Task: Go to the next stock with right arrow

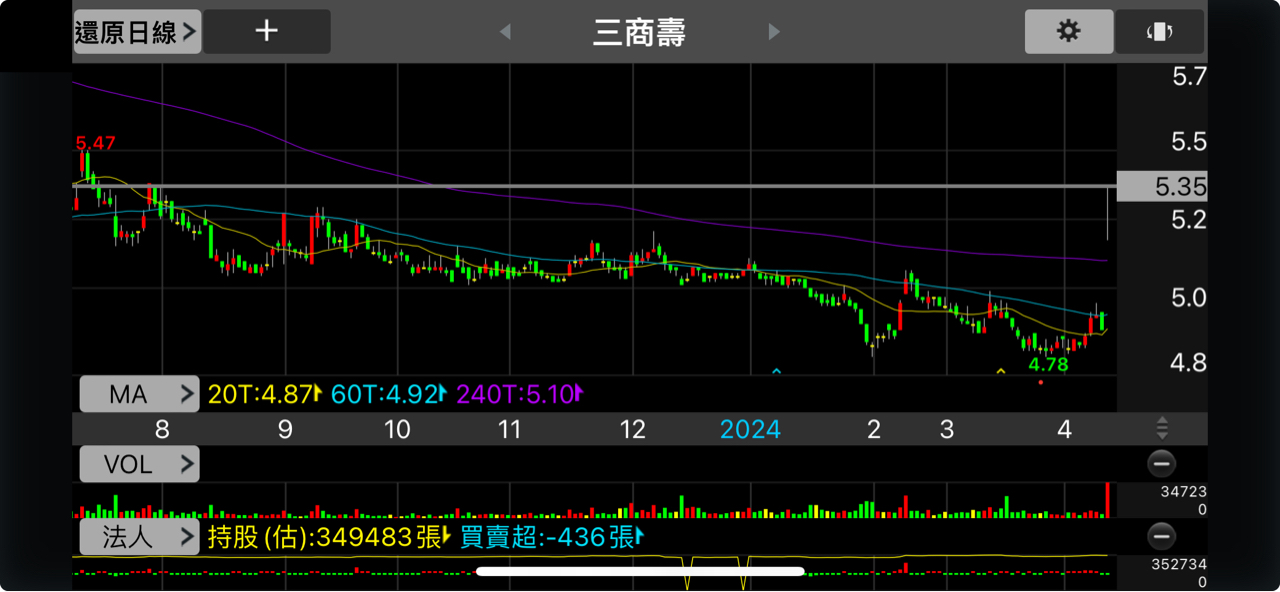Action: [x=774, y=32]
